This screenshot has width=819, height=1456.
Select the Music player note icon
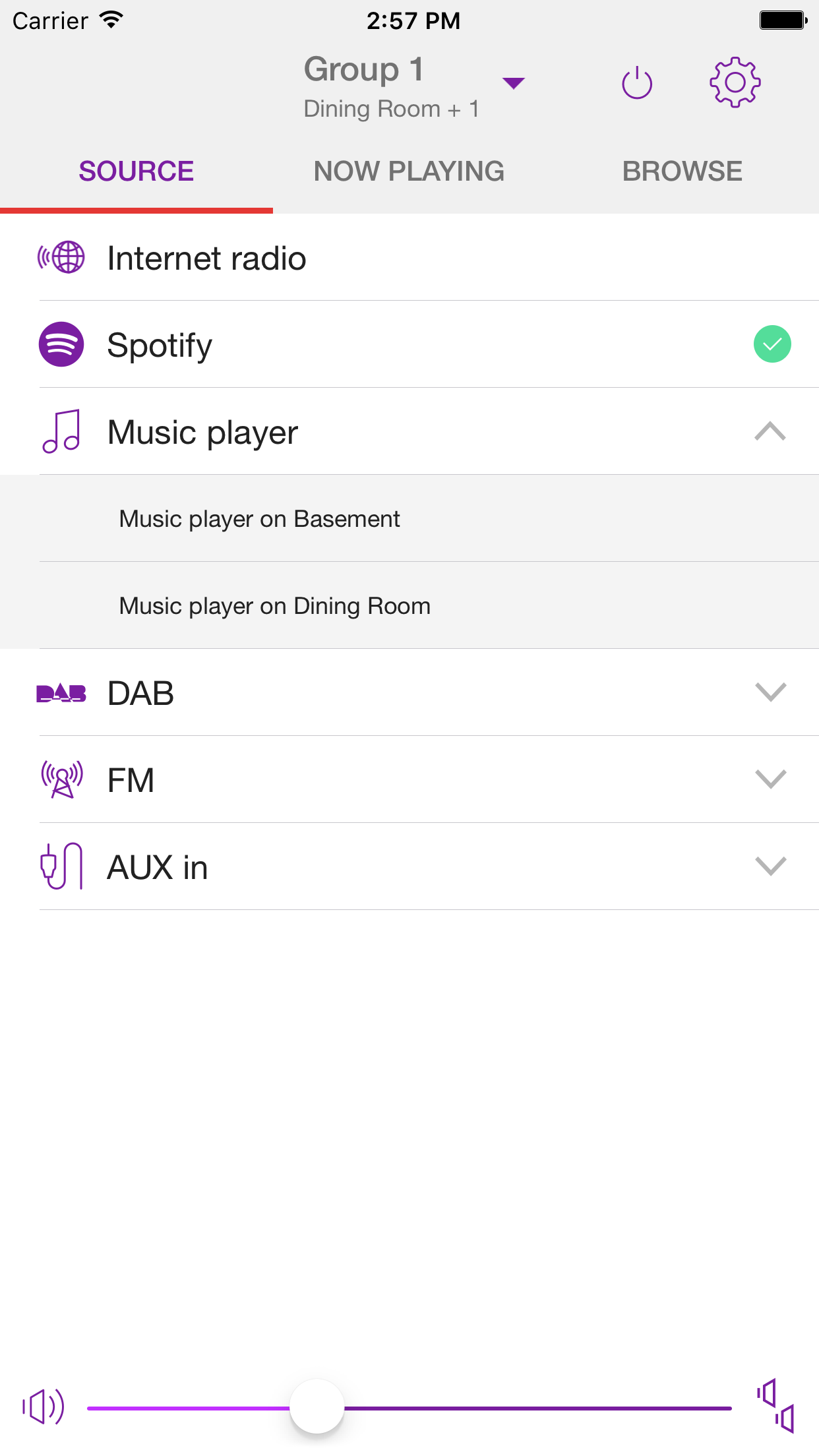click(x=61, y=432)
